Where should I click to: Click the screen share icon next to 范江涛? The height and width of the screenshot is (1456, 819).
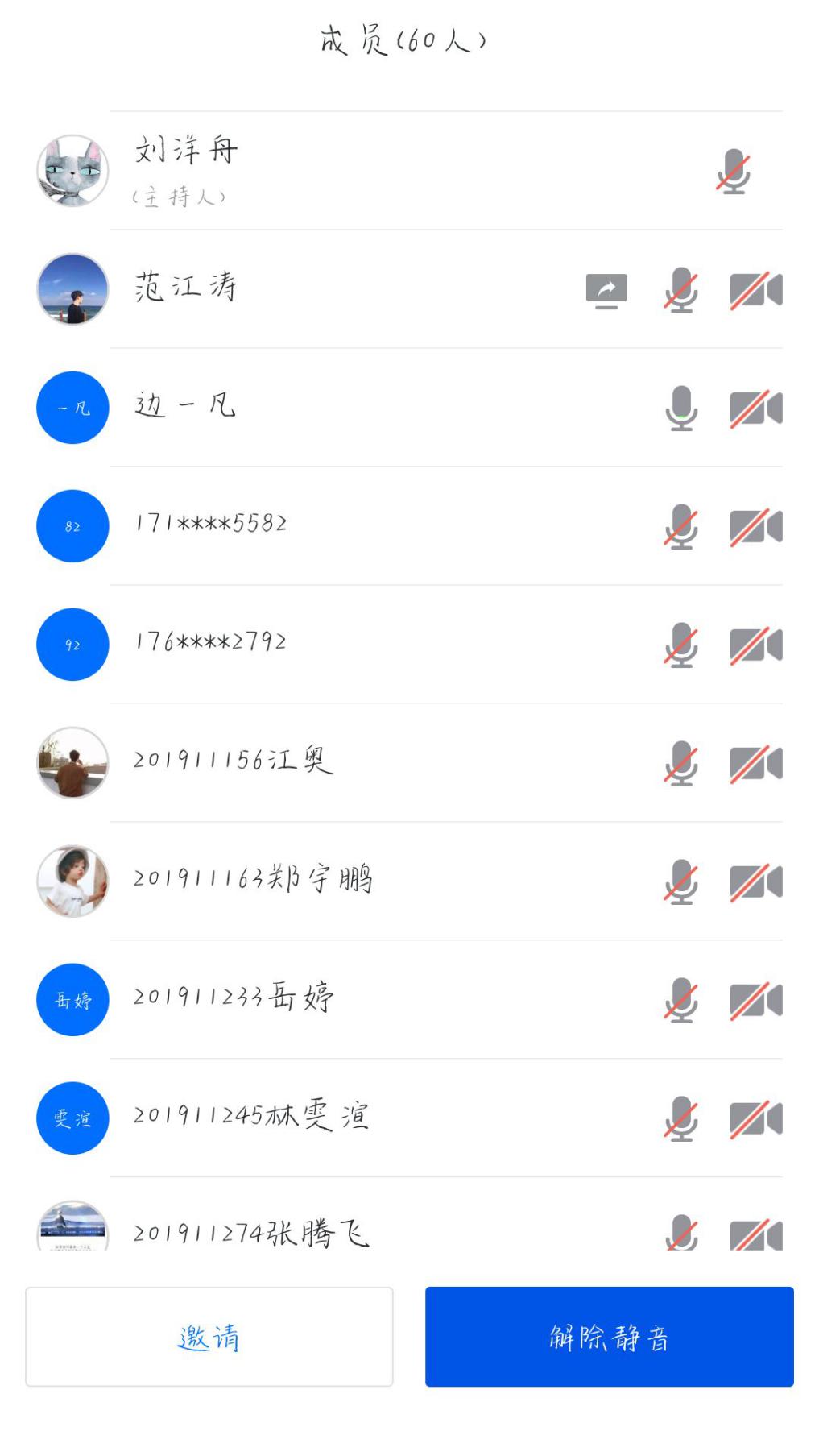pyautogui.click(x=606, y=290)
